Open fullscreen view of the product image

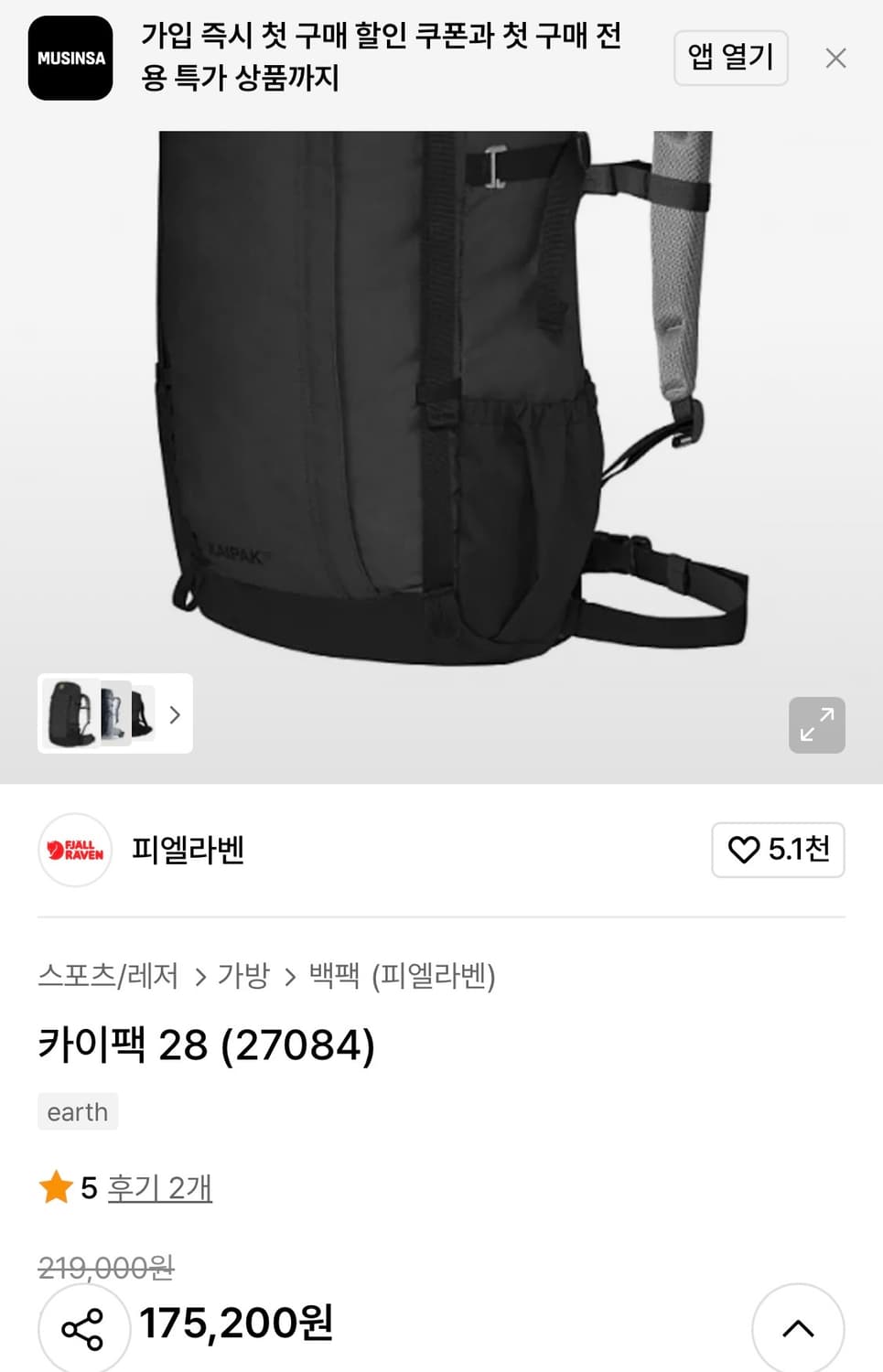[817, 724]
